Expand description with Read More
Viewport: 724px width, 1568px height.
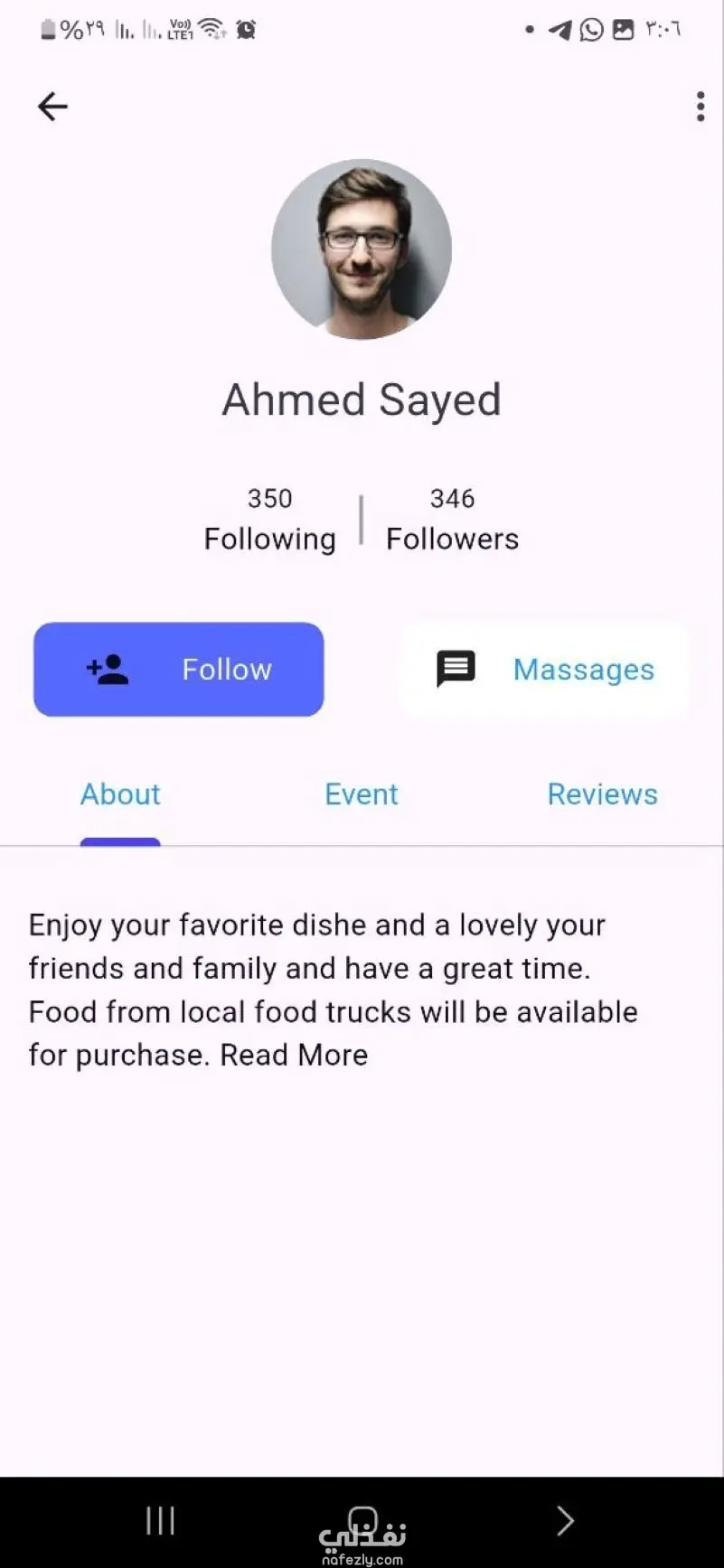tap(295, 1055)
